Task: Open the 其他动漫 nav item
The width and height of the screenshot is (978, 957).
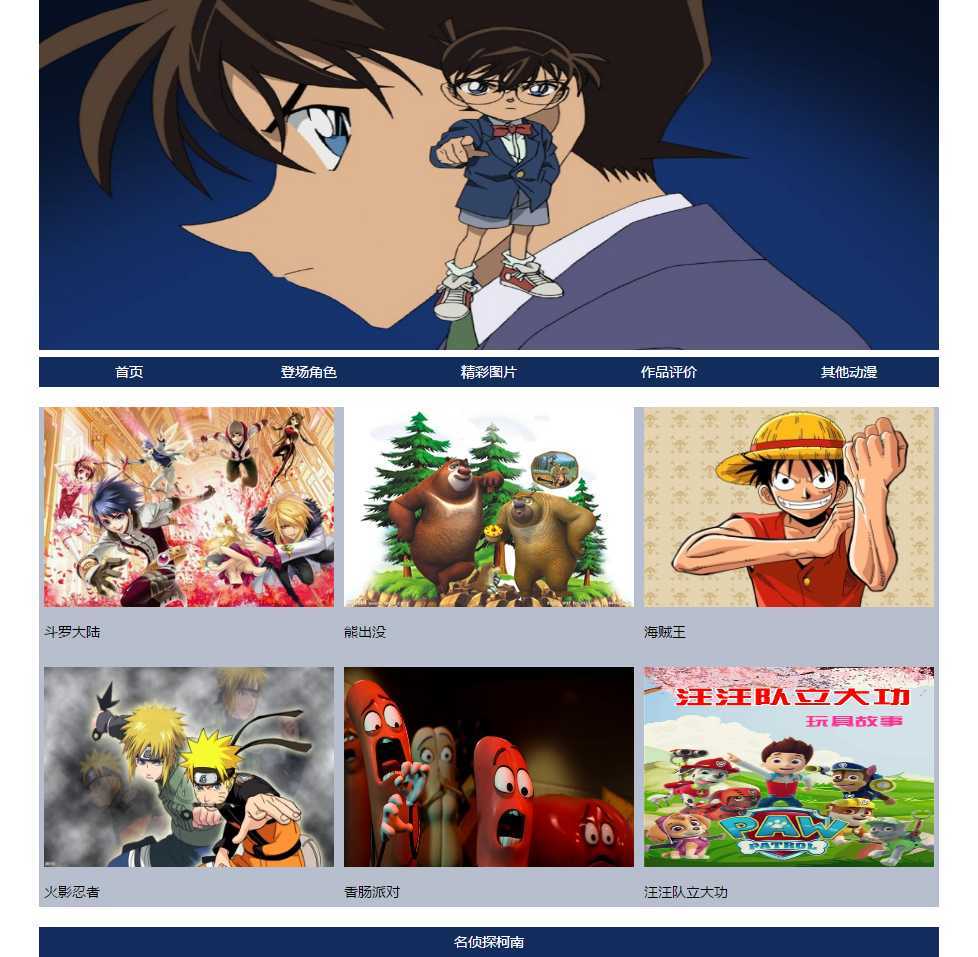Action: click(x=849, y=372)
